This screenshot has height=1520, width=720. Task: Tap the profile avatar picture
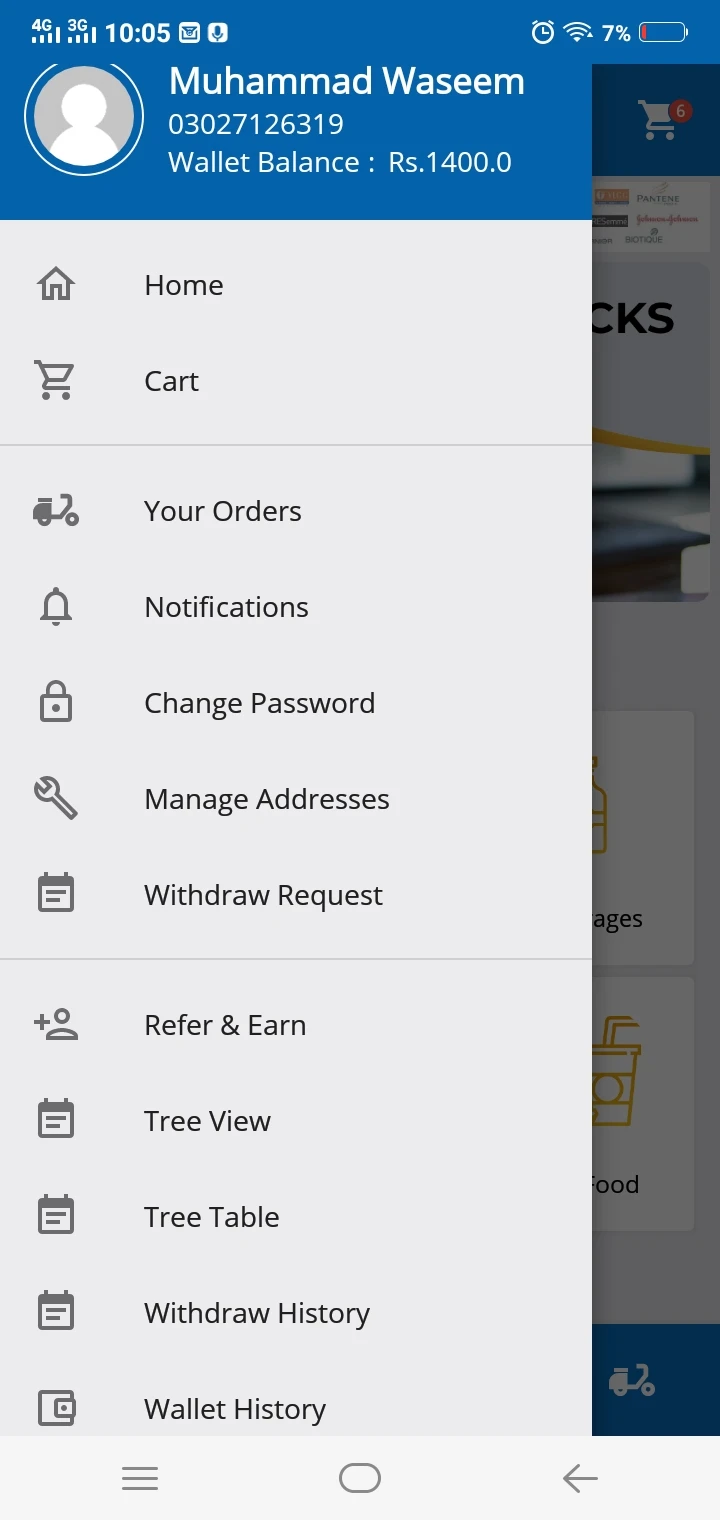pyautogui.click(x=84, y=115)
